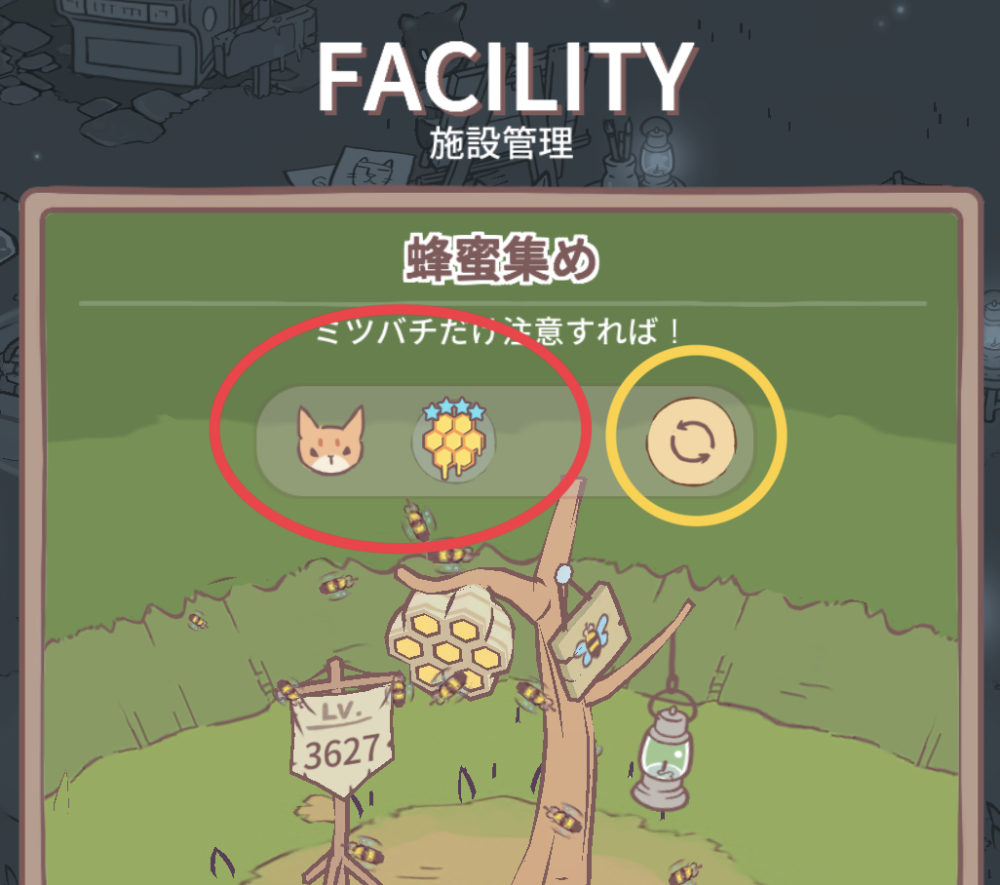
Task: Tap the circular swap arrows button
Action: 691,440
